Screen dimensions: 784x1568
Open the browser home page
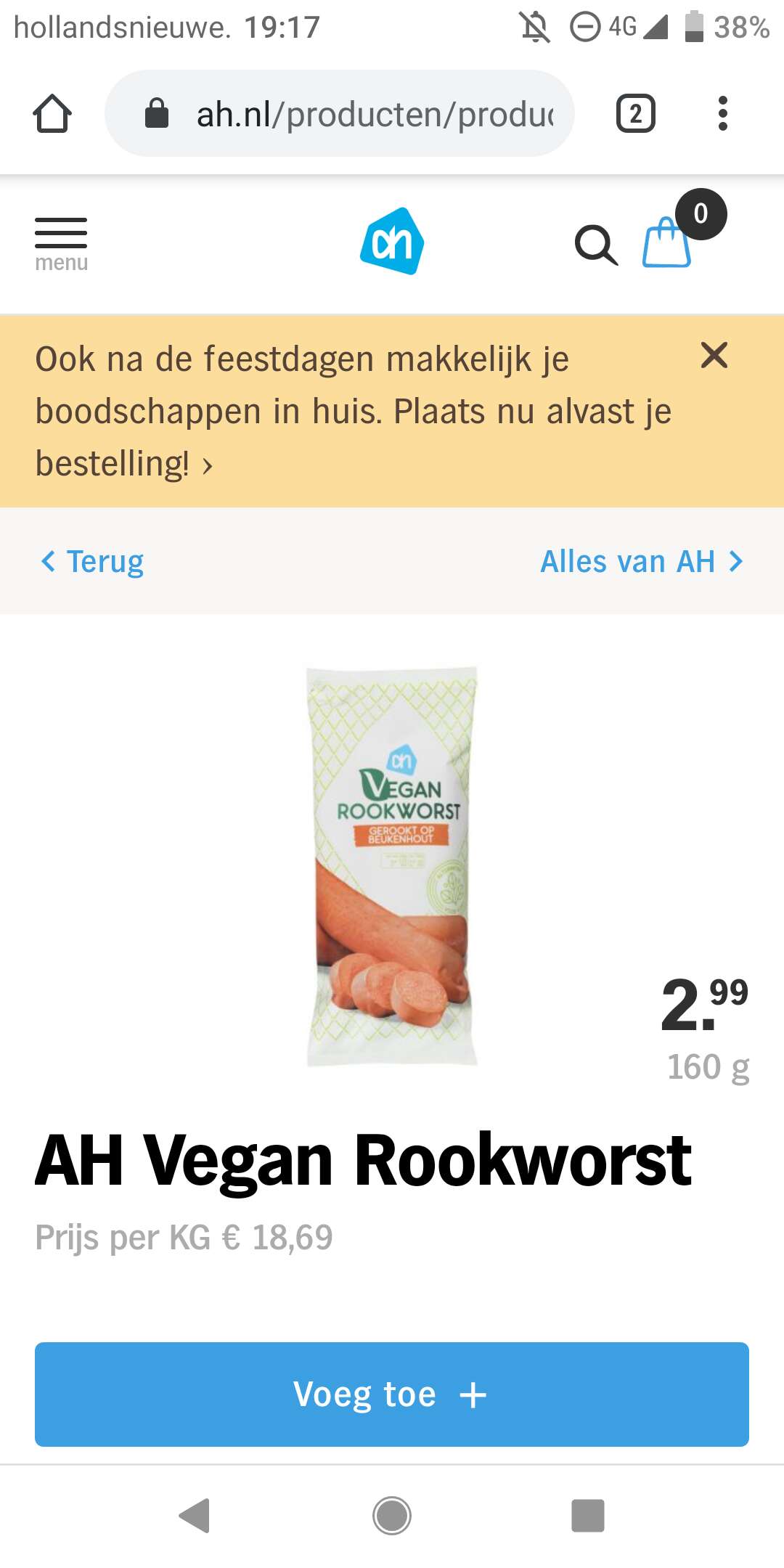coord(52,114)
